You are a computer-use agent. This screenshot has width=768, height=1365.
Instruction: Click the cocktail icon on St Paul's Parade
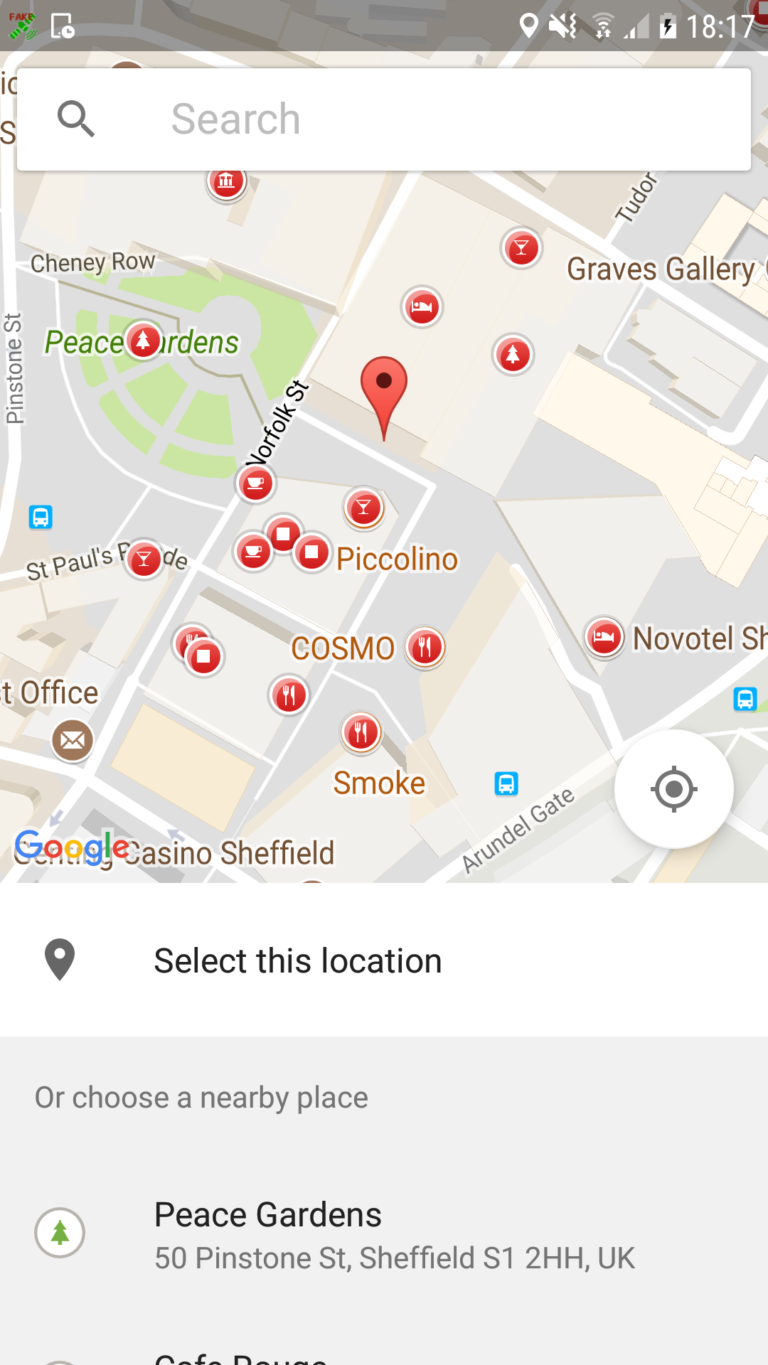pos(144,560)
